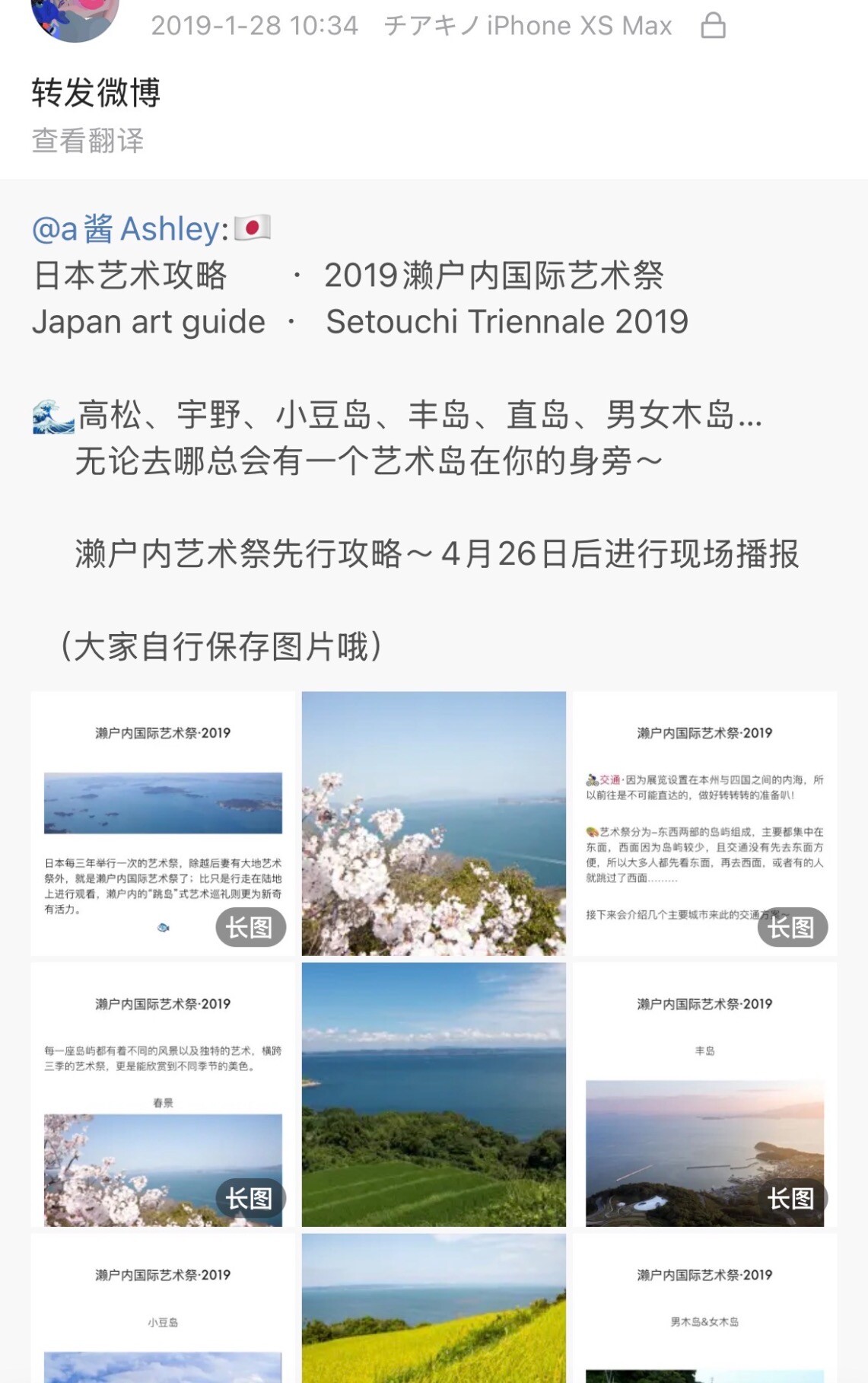
Task: Open the 春景 spring scenery long image
Action: coord(163,1094)
